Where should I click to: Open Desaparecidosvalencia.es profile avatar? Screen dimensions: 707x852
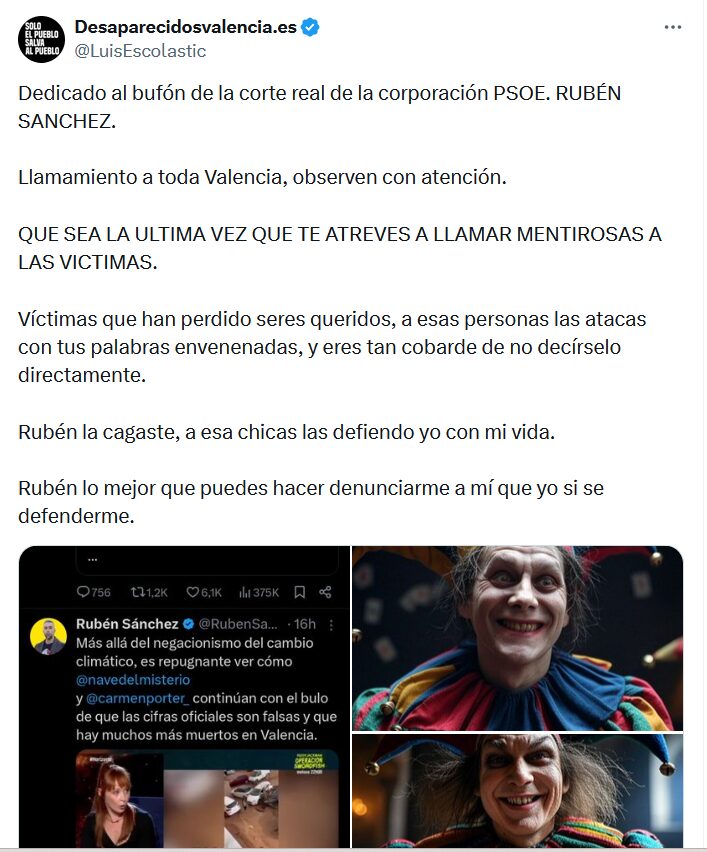41,39
